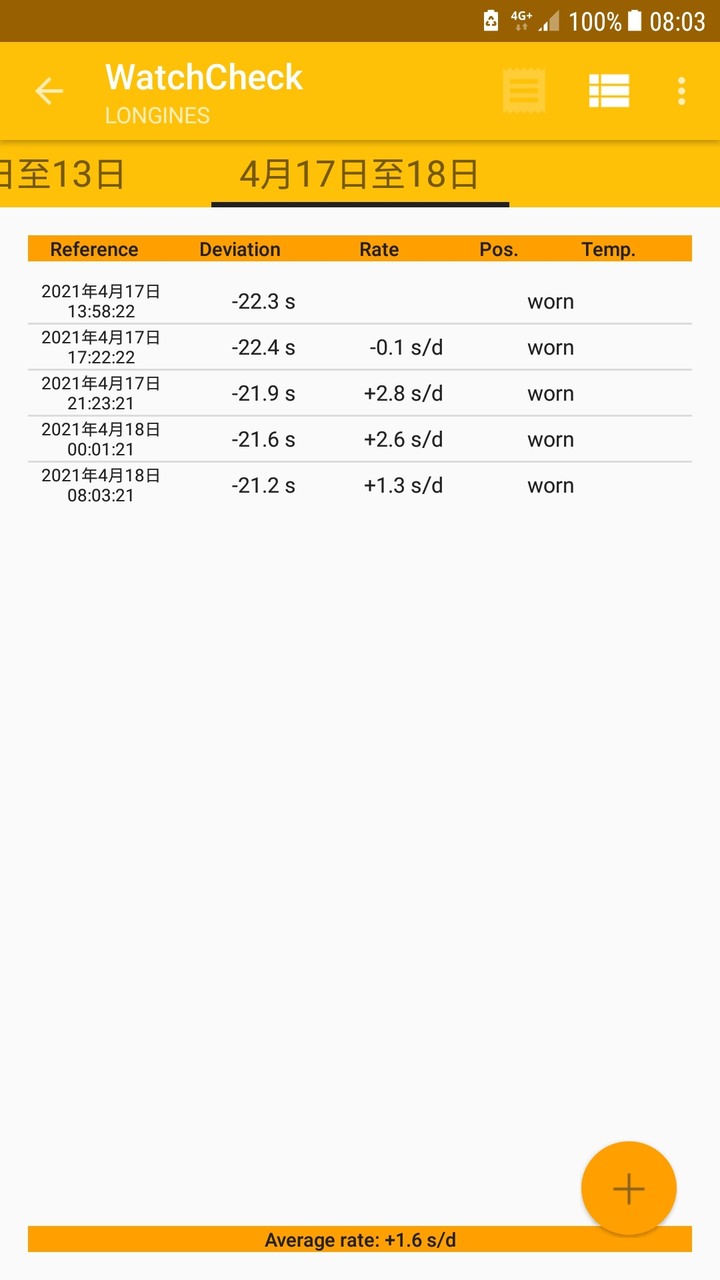720x1280 pixels.
Task: Go back using the toolbar arrow
Action: (49, 92)
